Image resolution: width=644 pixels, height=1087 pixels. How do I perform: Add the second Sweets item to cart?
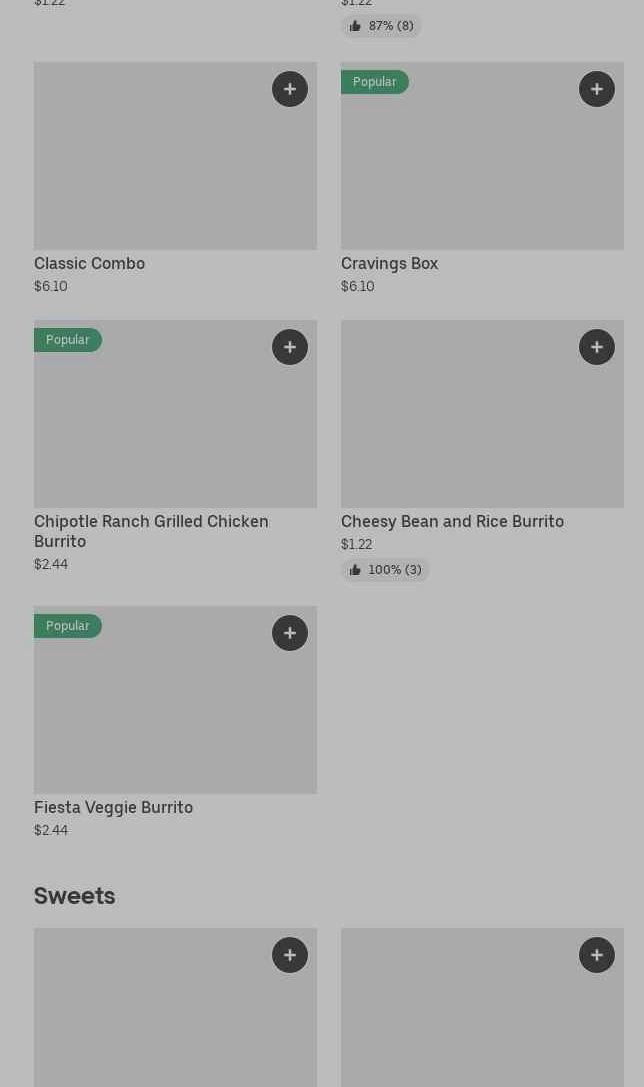[597, 955]
